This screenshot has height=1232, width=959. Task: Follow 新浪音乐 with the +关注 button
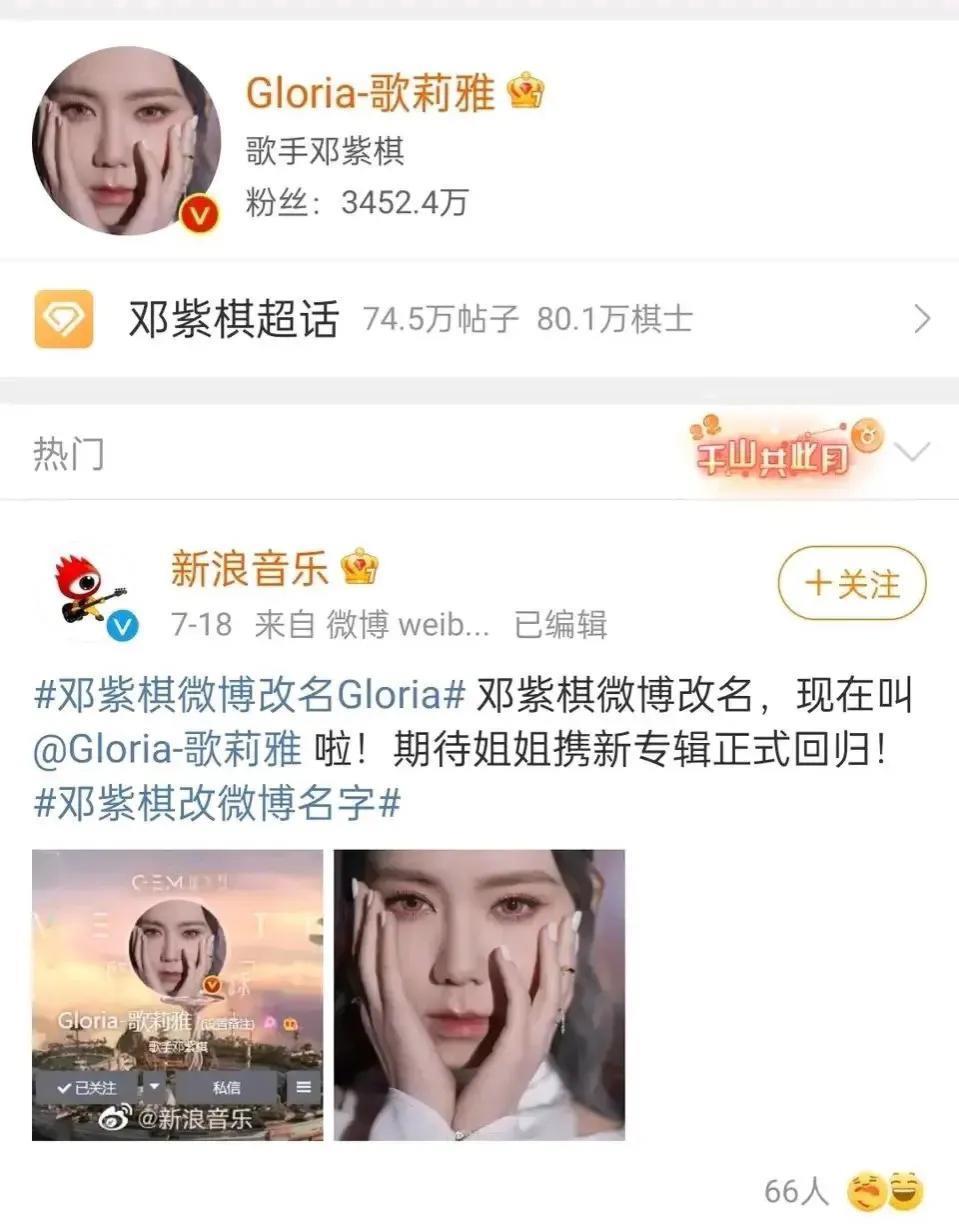click(x=852, y=584)
